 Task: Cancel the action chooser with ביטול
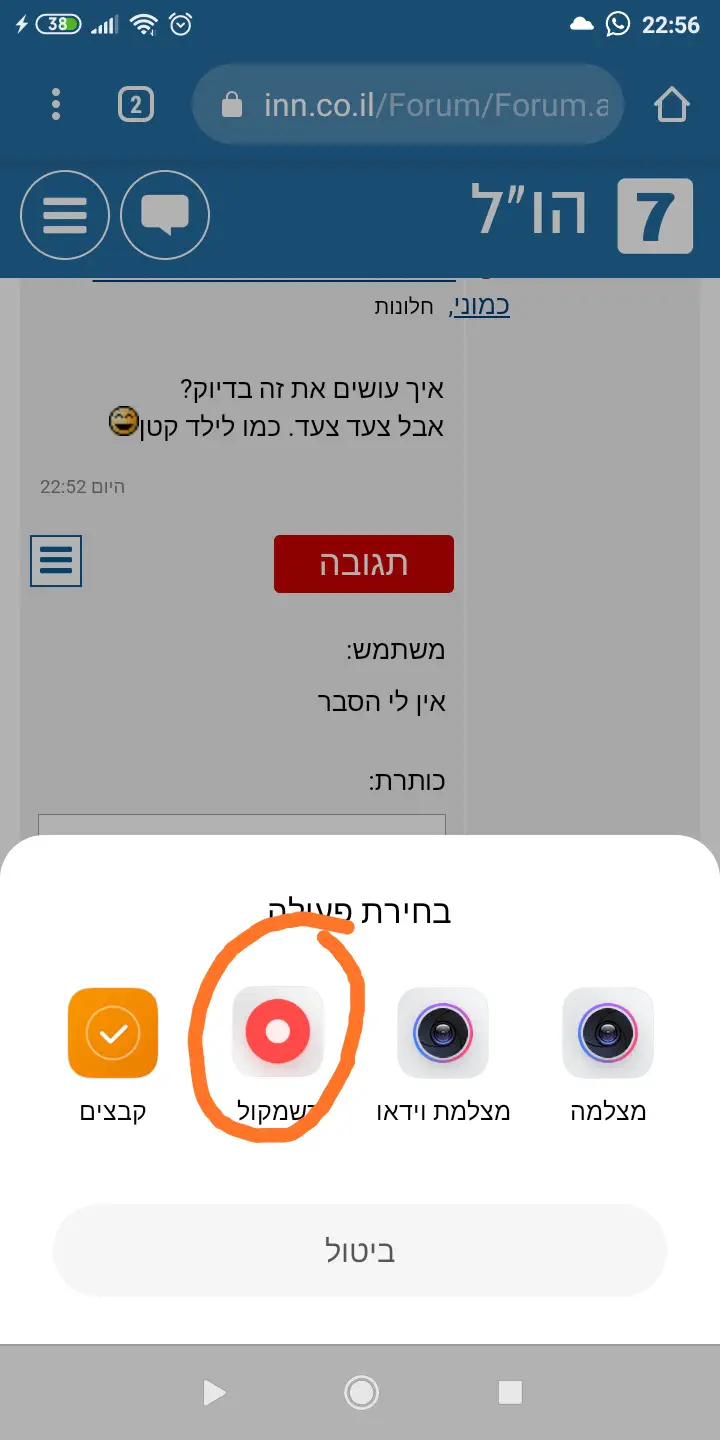coord(360,1250)
